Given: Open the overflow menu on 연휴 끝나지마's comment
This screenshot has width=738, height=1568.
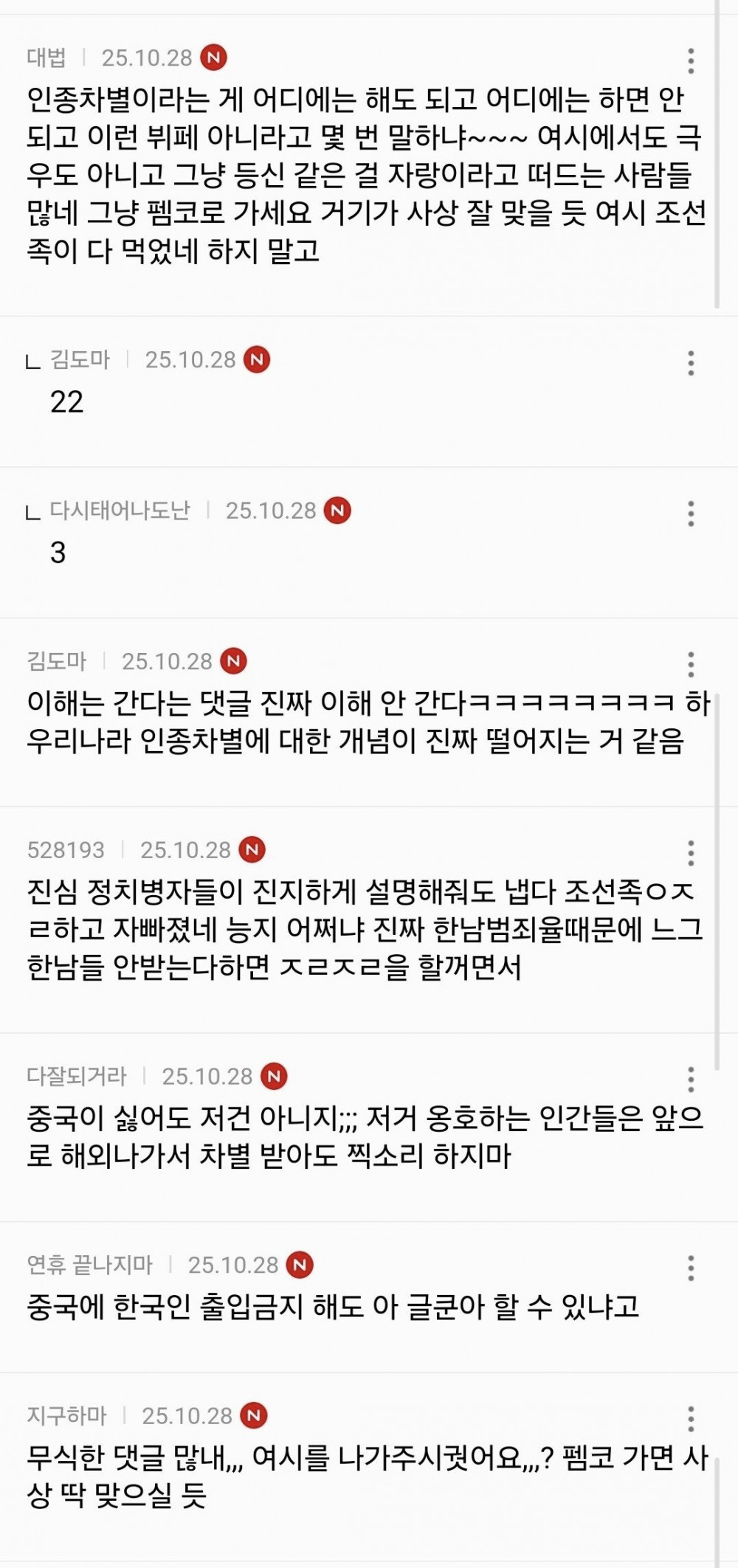Looking at the screenshot, I should pyautogui.click(x=691, y=1268).
